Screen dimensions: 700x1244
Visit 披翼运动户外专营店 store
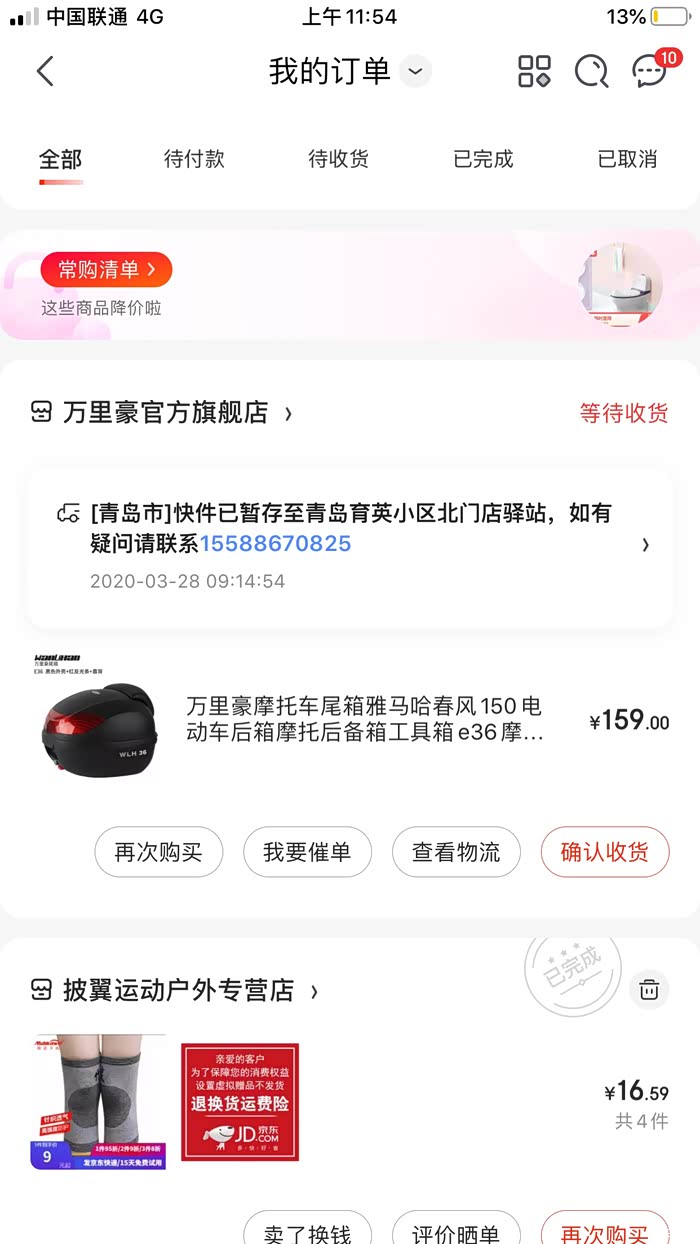[178, 991]
